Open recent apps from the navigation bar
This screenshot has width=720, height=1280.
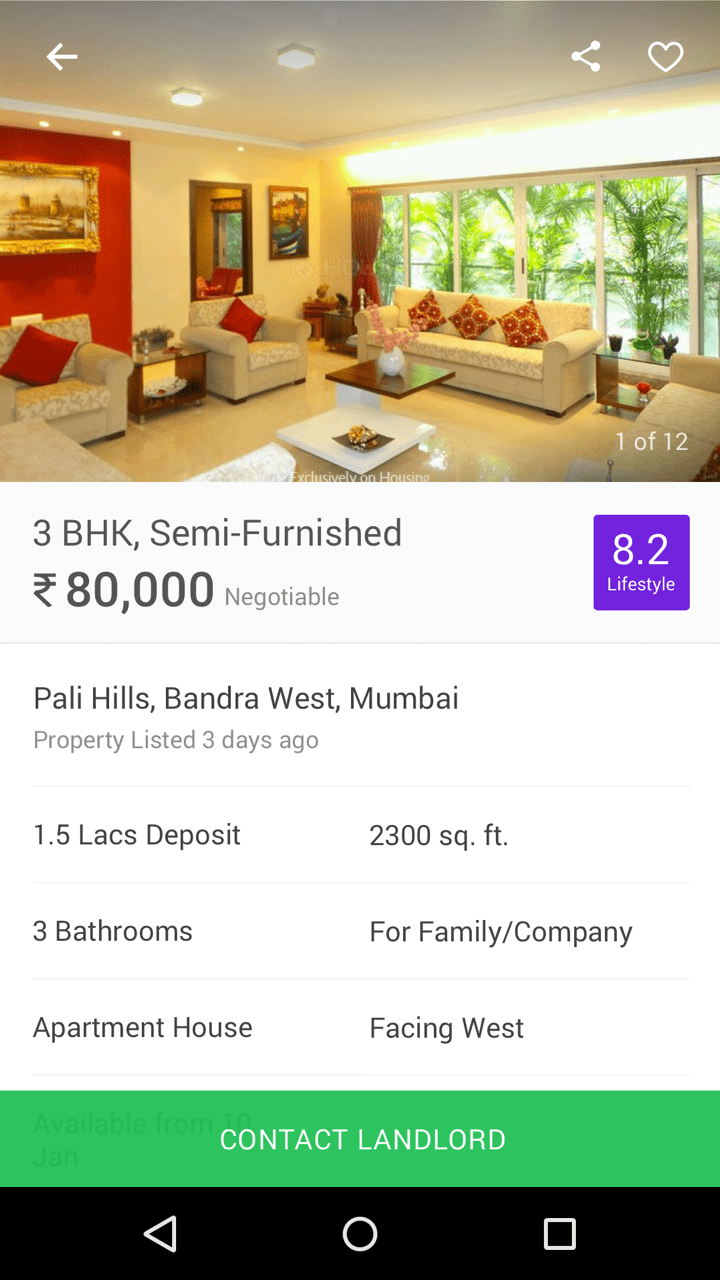pyautogui.click(x=559, y=1234)
